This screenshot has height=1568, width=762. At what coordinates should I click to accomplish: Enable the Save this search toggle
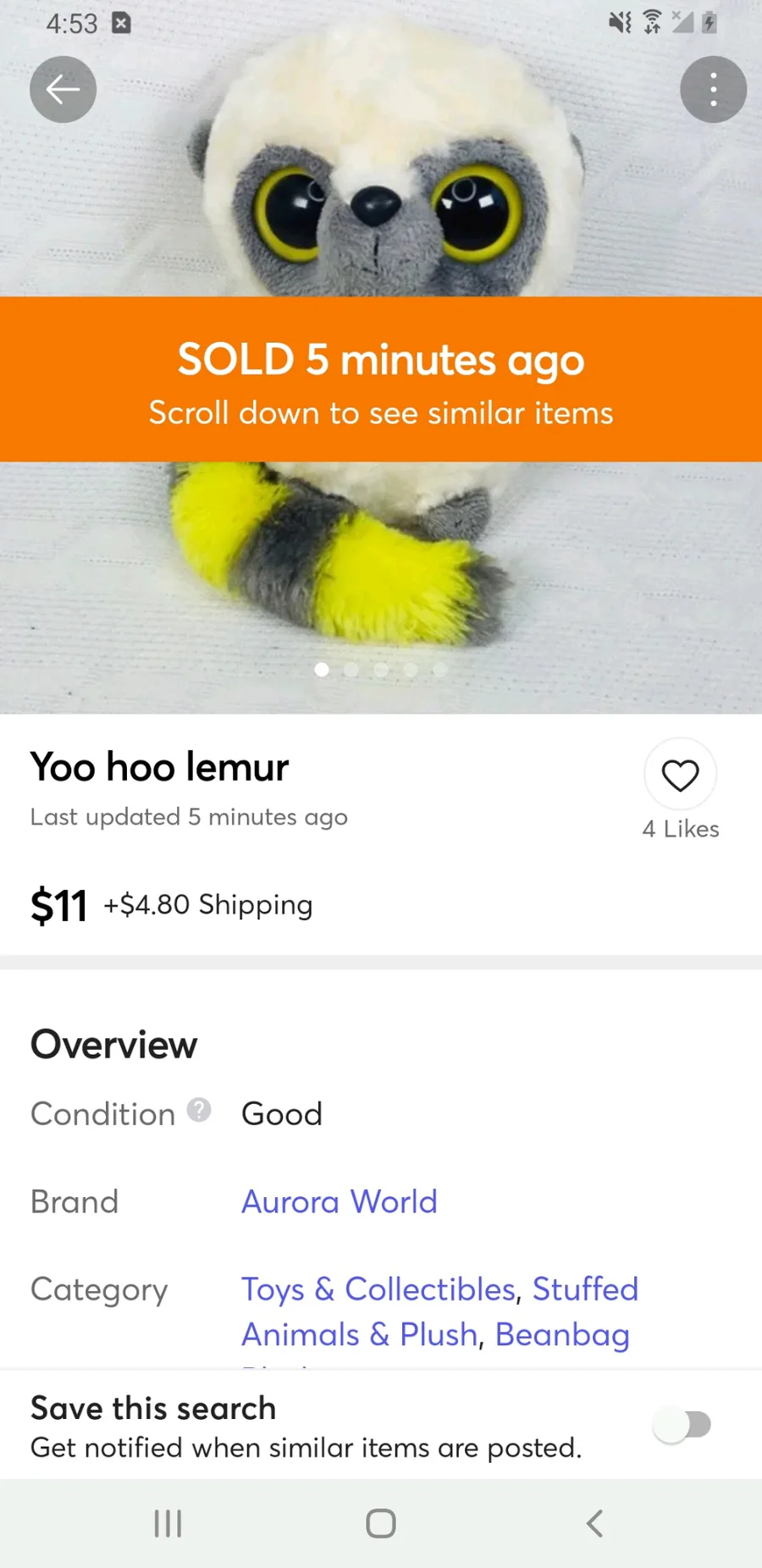(x=682, y=1425)
